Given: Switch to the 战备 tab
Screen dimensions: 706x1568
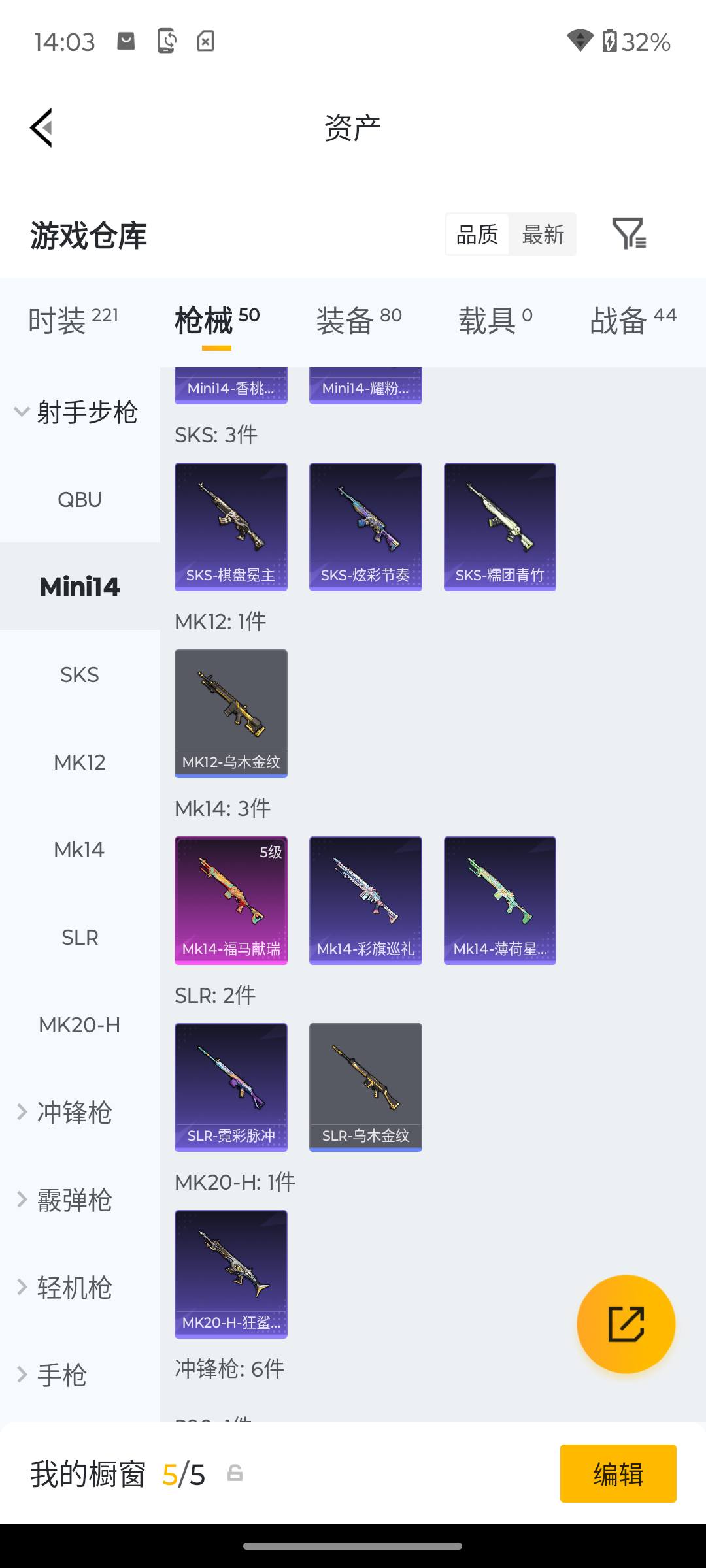Looking at the screenshot, I should [x=633, y=320].
